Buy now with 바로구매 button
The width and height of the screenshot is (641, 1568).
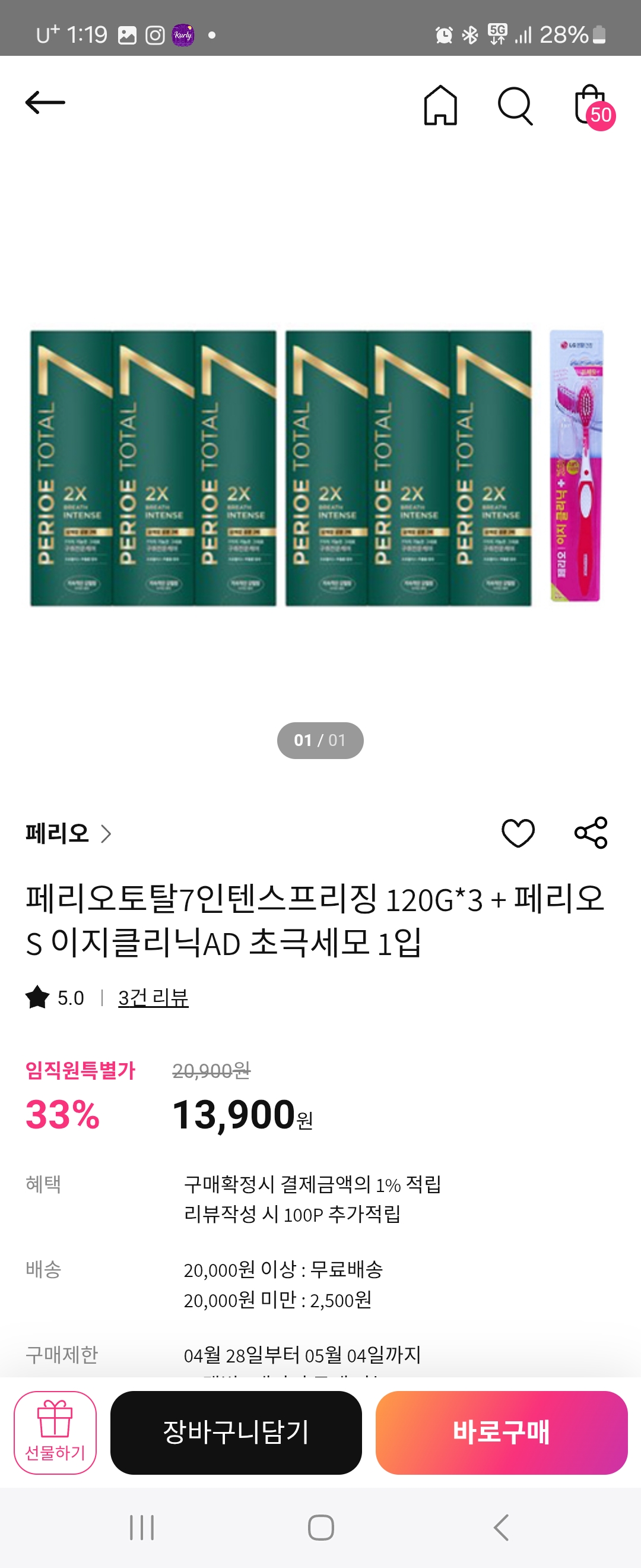(x=501, y=1431)
